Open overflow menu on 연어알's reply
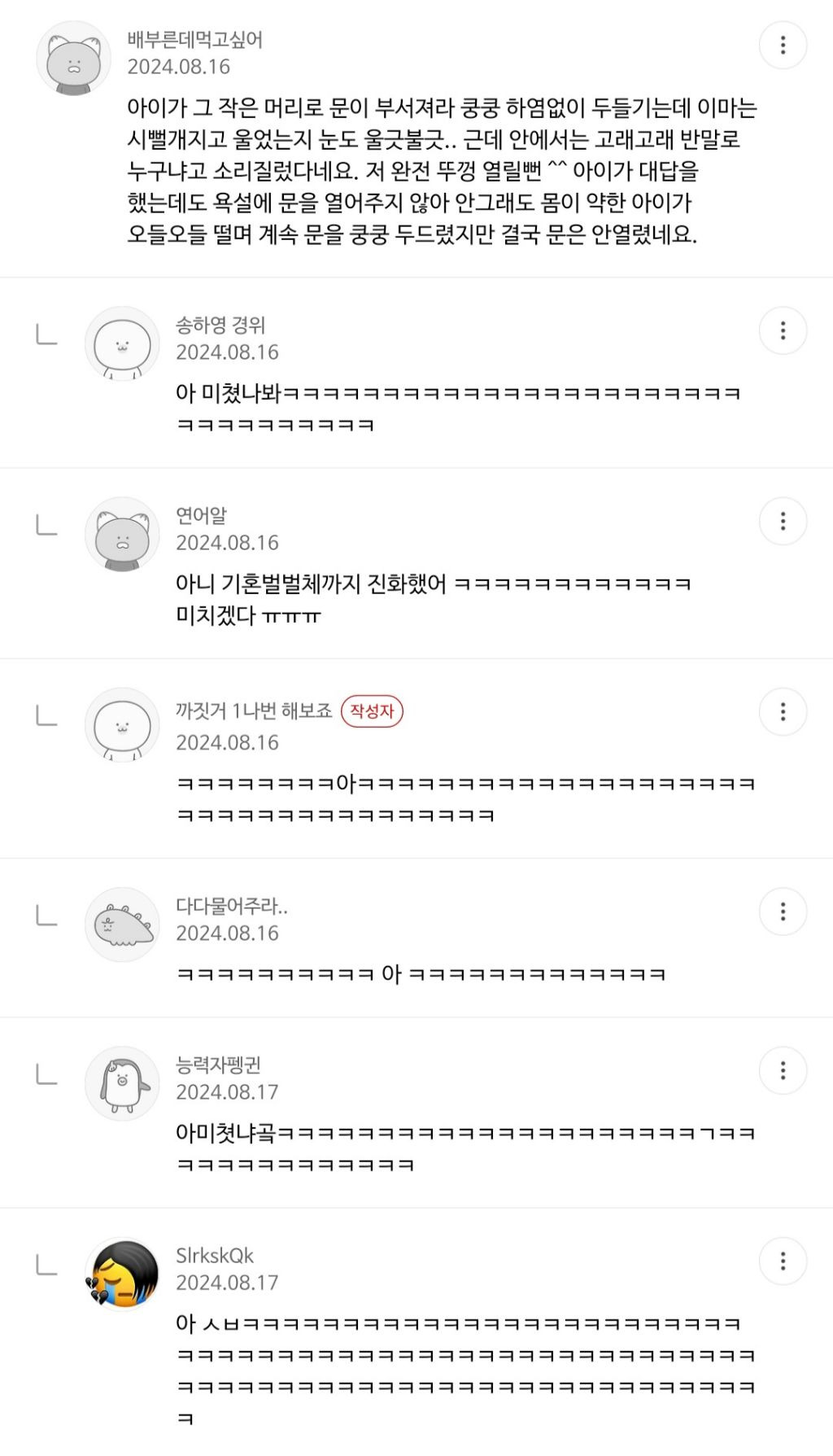 tap(783, 521)
